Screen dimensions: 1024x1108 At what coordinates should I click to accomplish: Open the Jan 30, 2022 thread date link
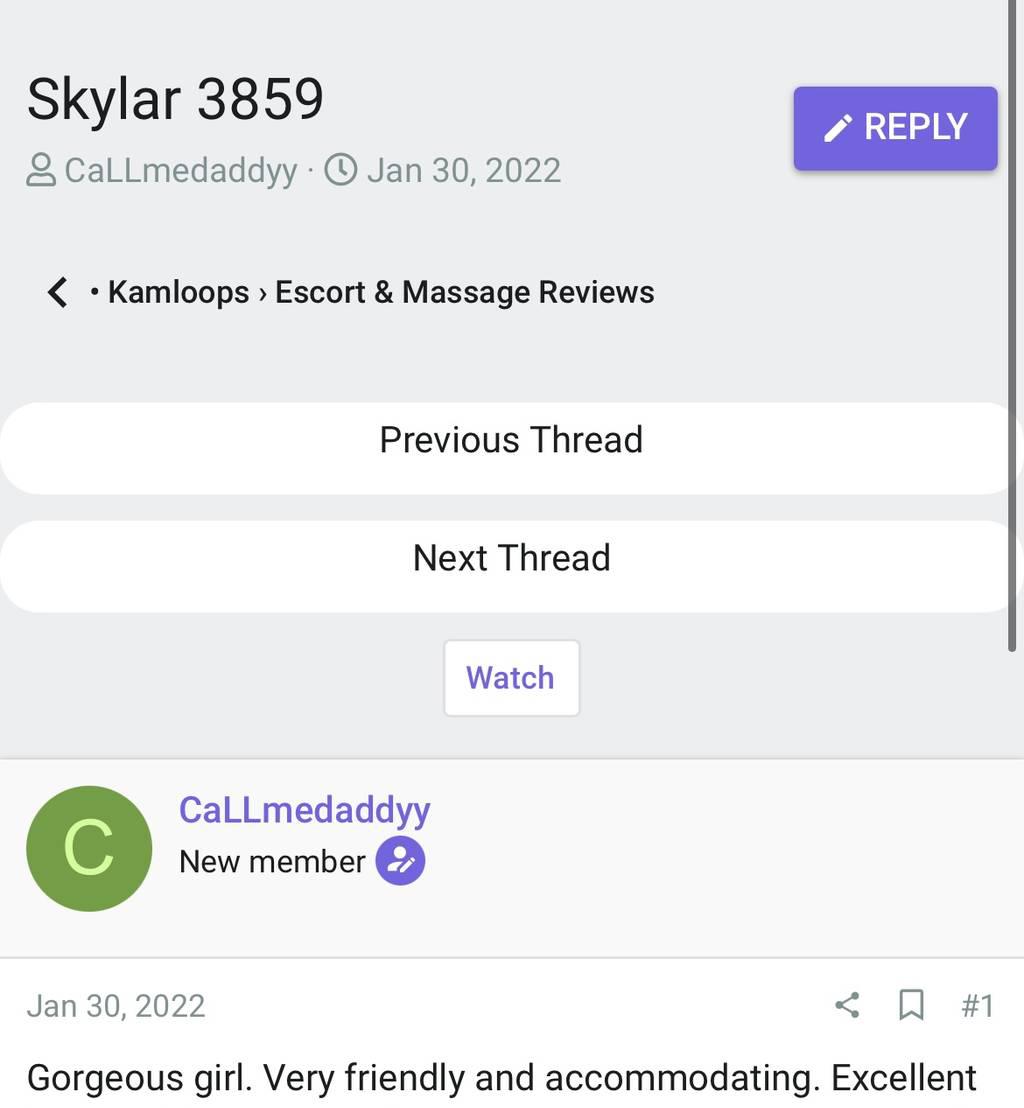point(463,171)
